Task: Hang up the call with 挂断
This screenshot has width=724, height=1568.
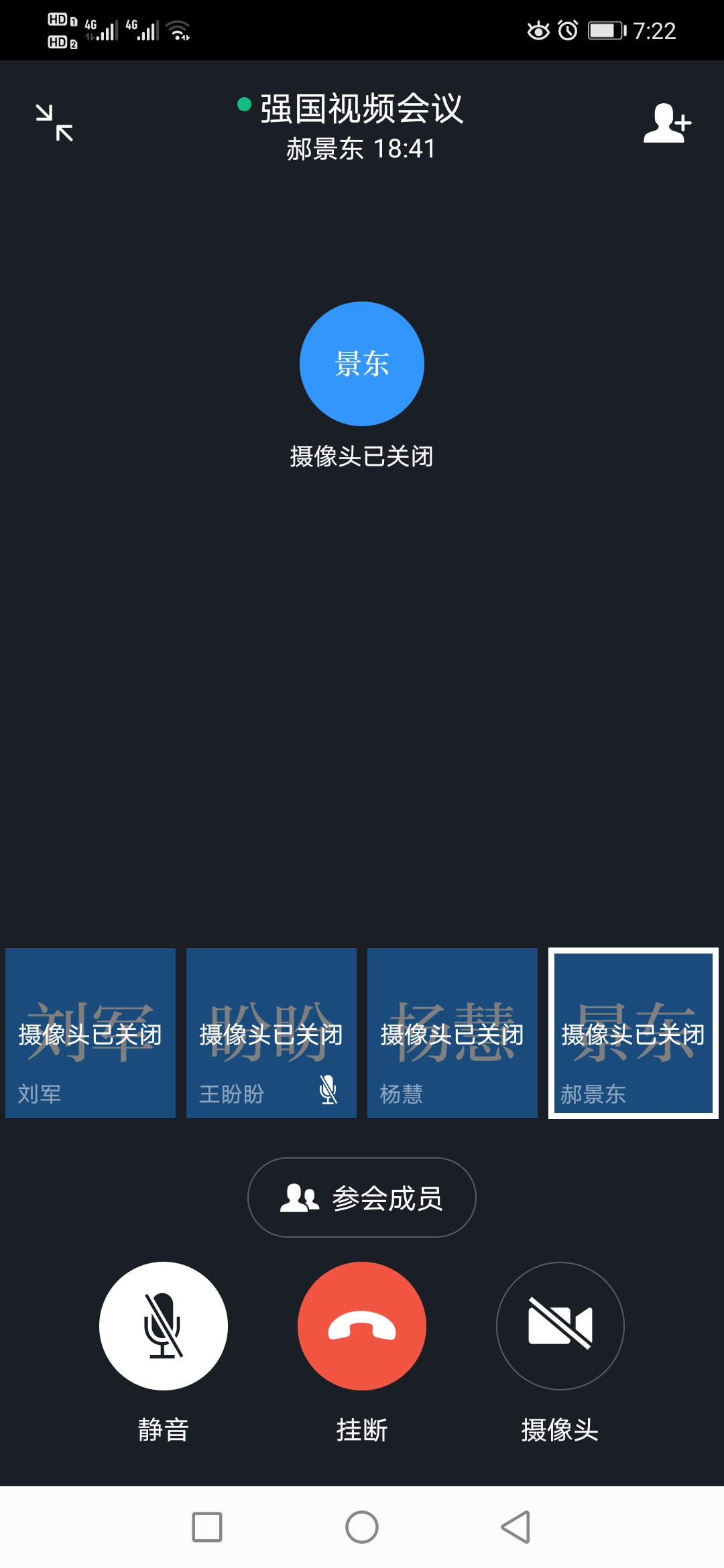Action: (x=362, y=1326)
